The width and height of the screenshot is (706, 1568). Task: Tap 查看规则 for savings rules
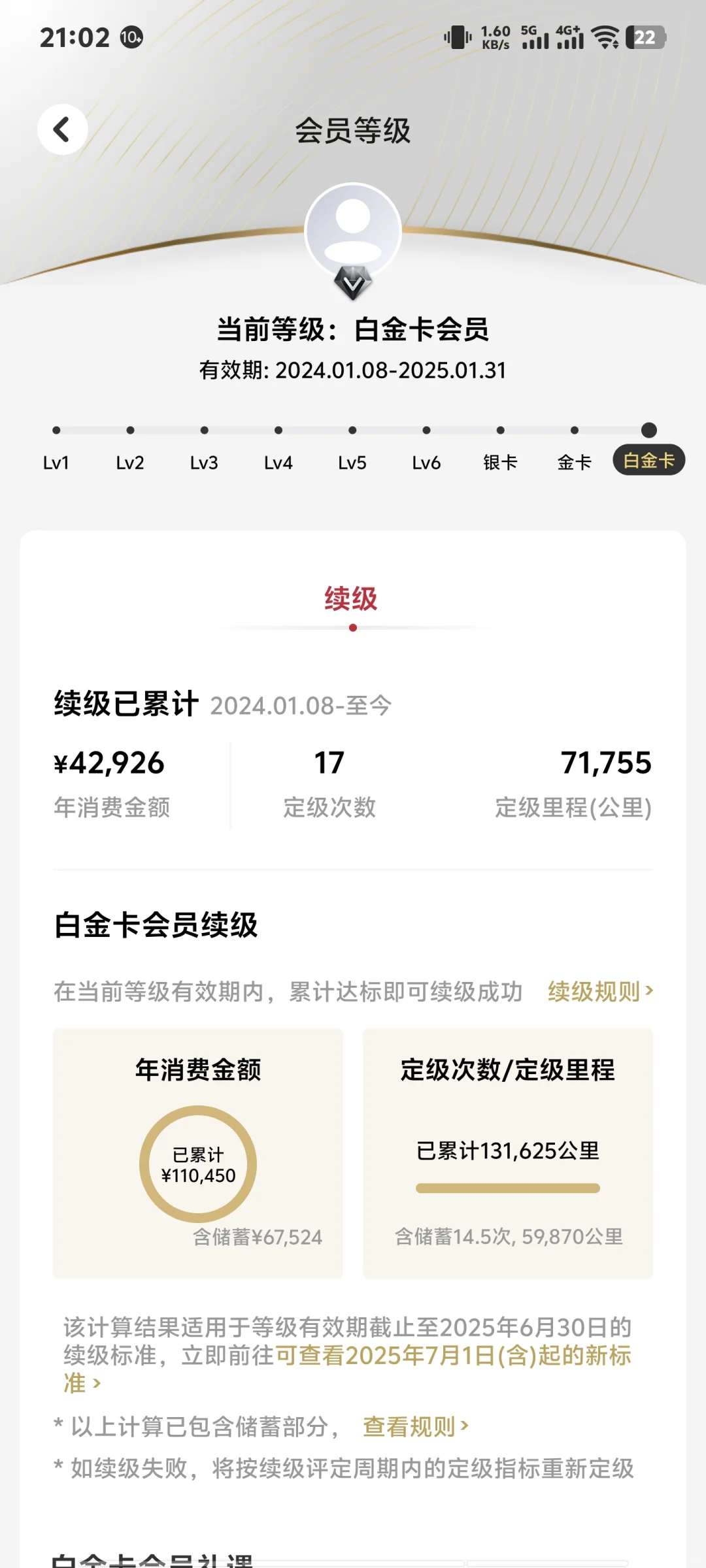point(416,1427)
